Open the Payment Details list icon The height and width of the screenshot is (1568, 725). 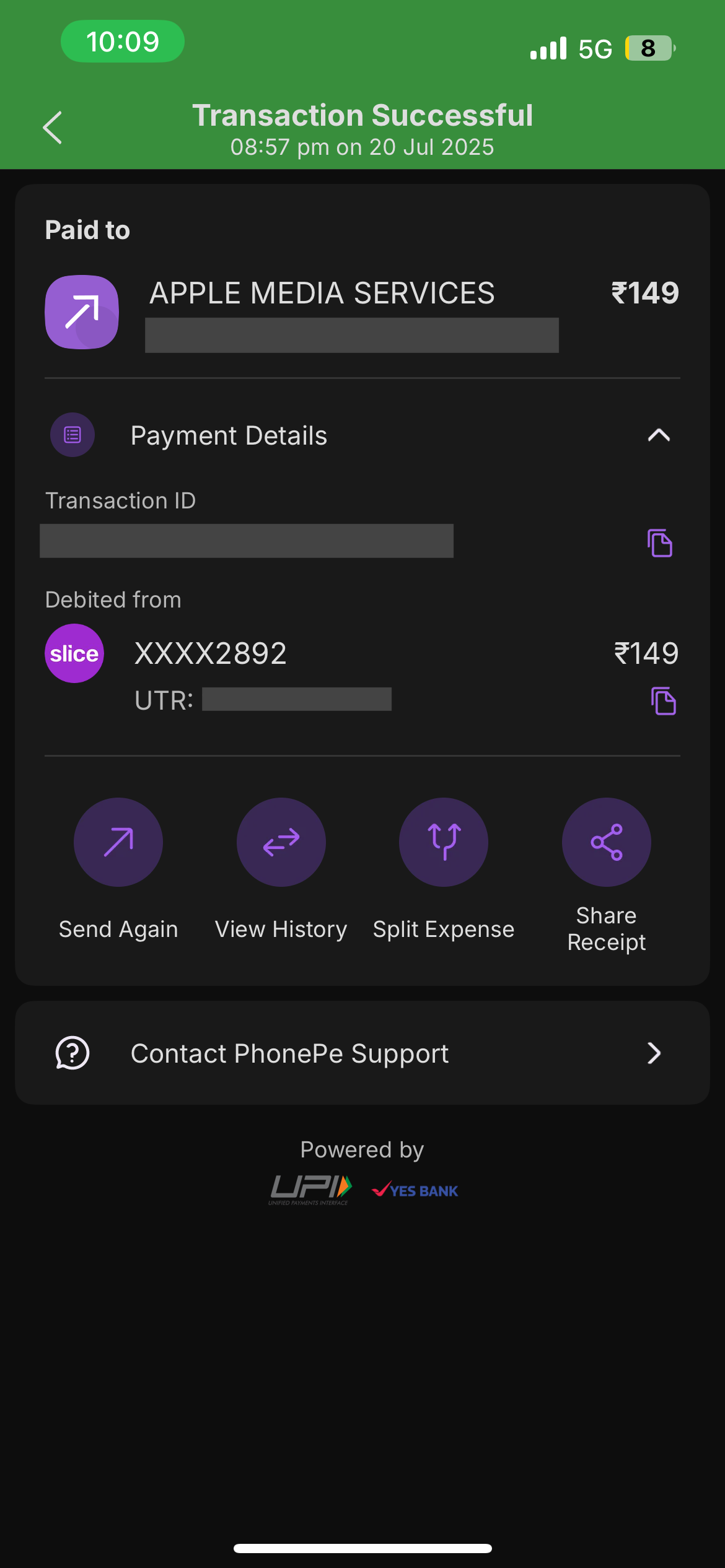tap(72, 435)
